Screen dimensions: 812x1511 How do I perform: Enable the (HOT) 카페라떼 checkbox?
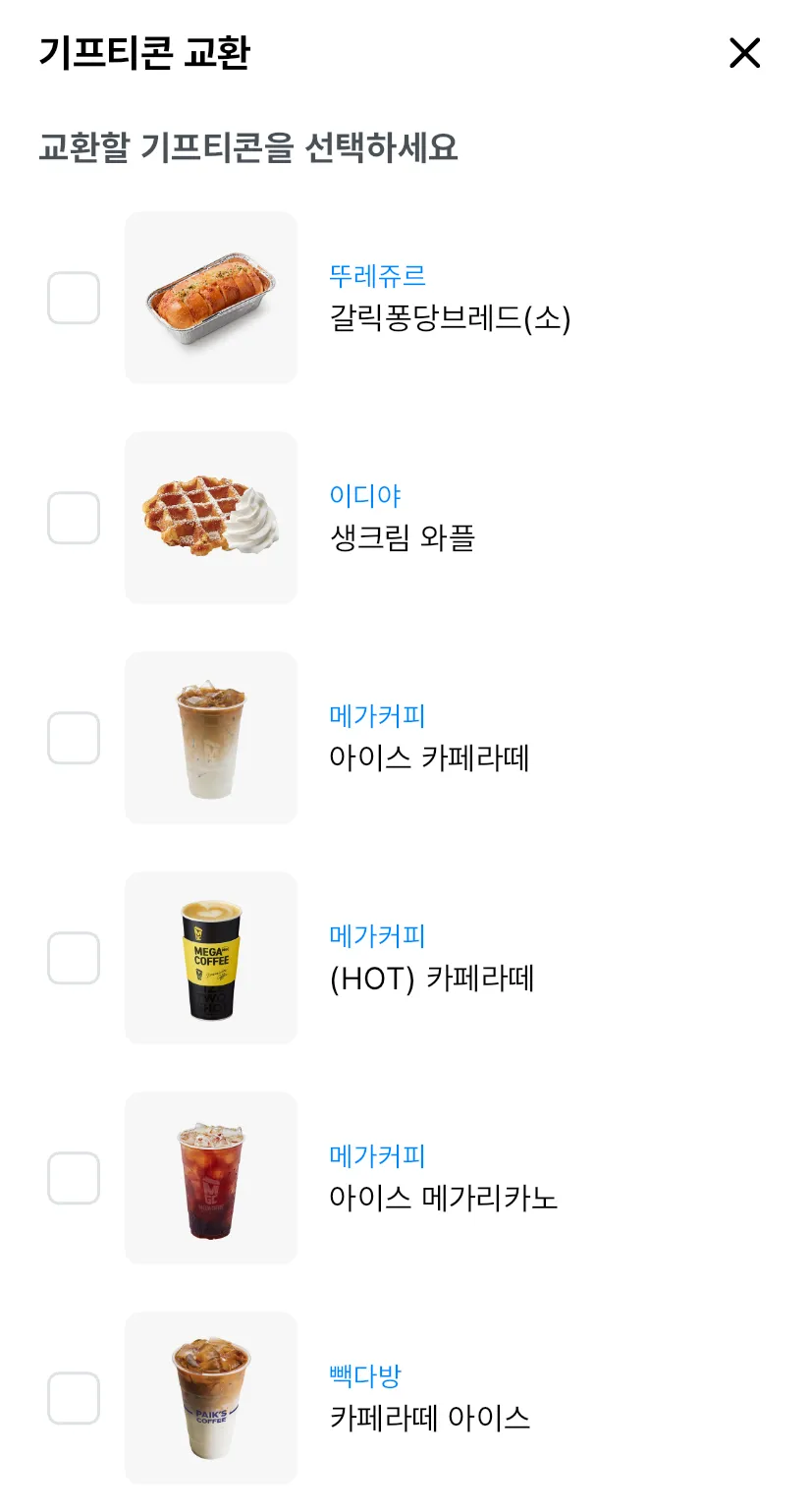point(74,955)
